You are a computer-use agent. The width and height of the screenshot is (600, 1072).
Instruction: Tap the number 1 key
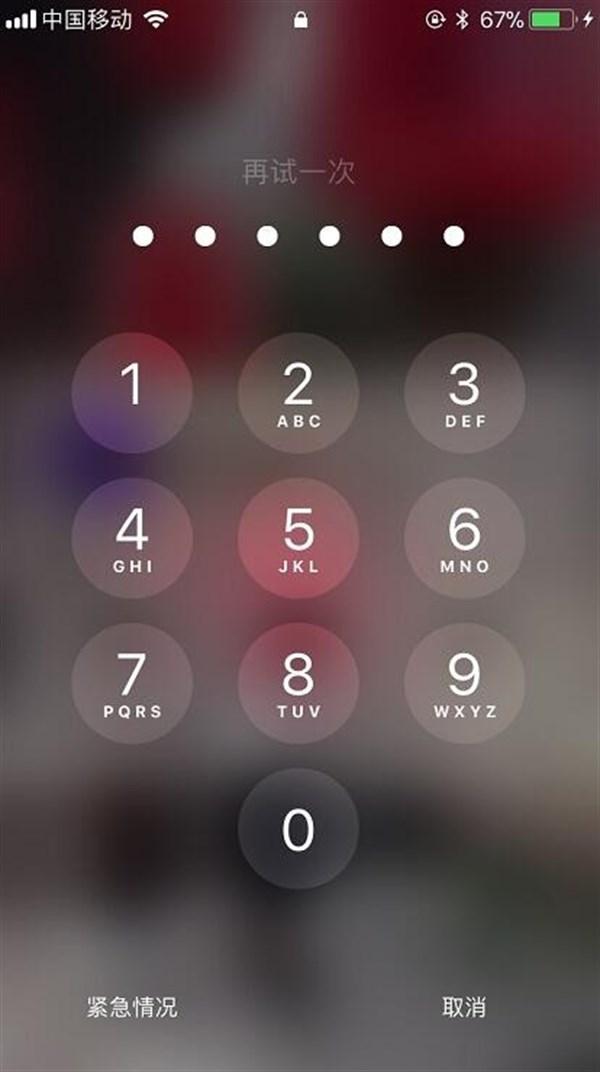point(132,393)
